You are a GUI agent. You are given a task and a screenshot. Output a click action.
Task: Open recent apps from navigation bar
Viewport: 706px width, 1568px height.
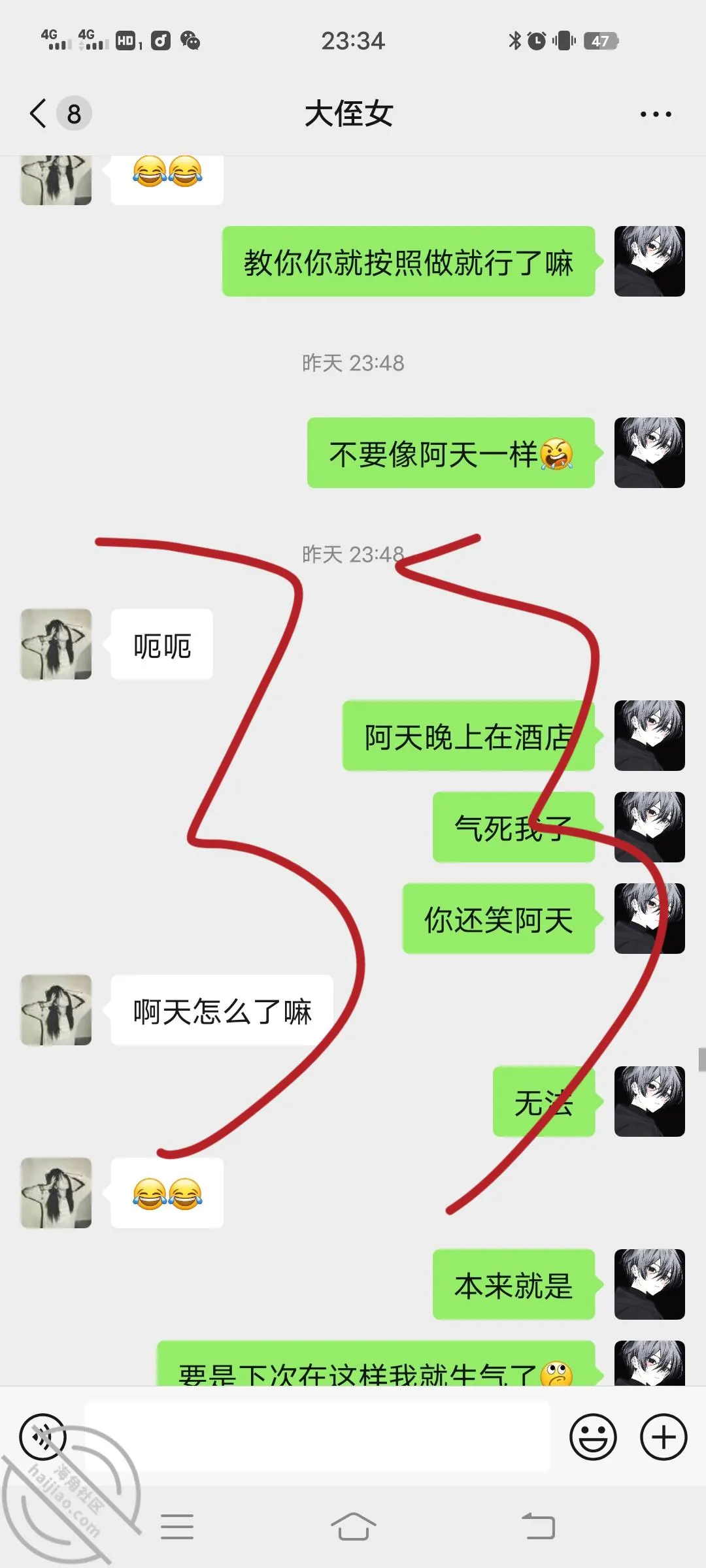tap(177, 1527)
